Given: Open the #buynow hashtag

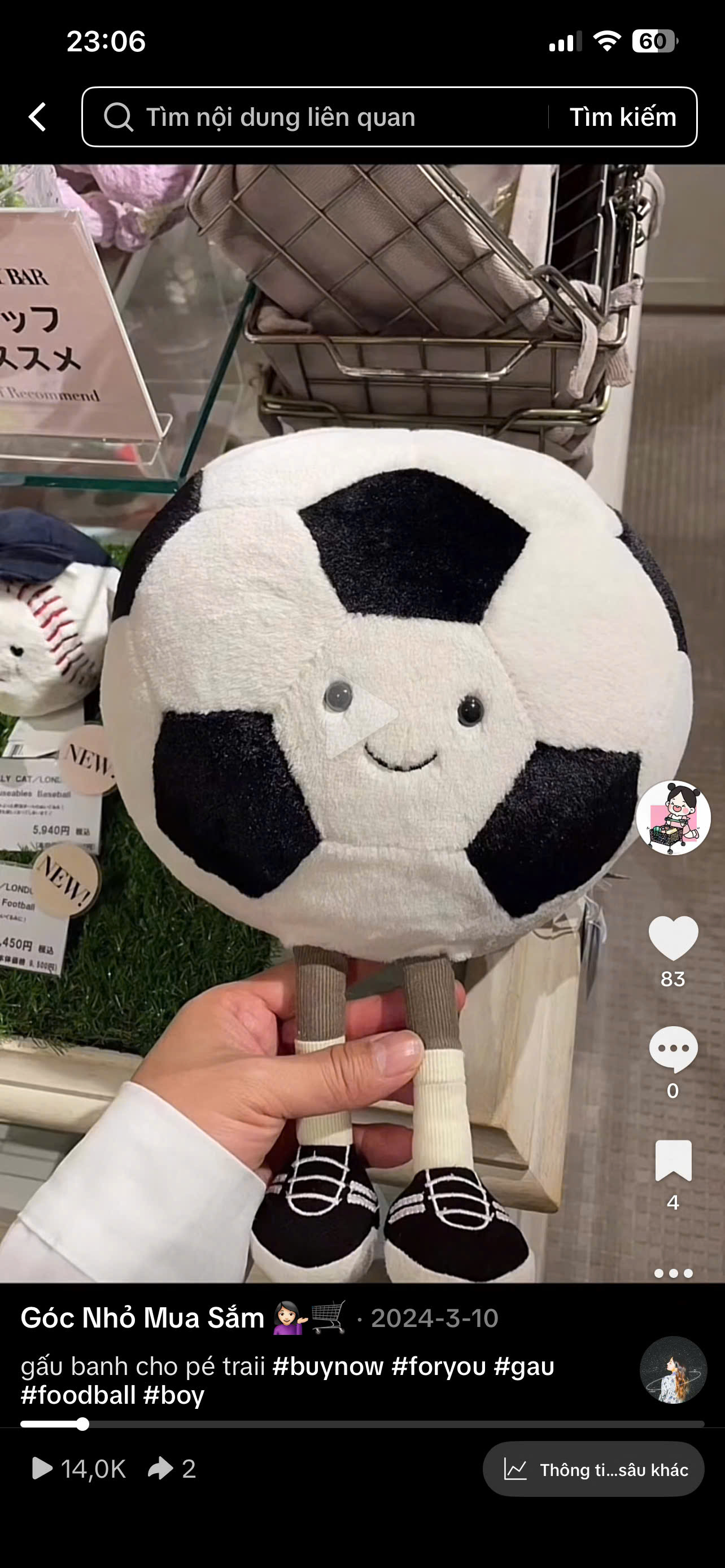Looking at the screenshot, I should coord(327,1366).
